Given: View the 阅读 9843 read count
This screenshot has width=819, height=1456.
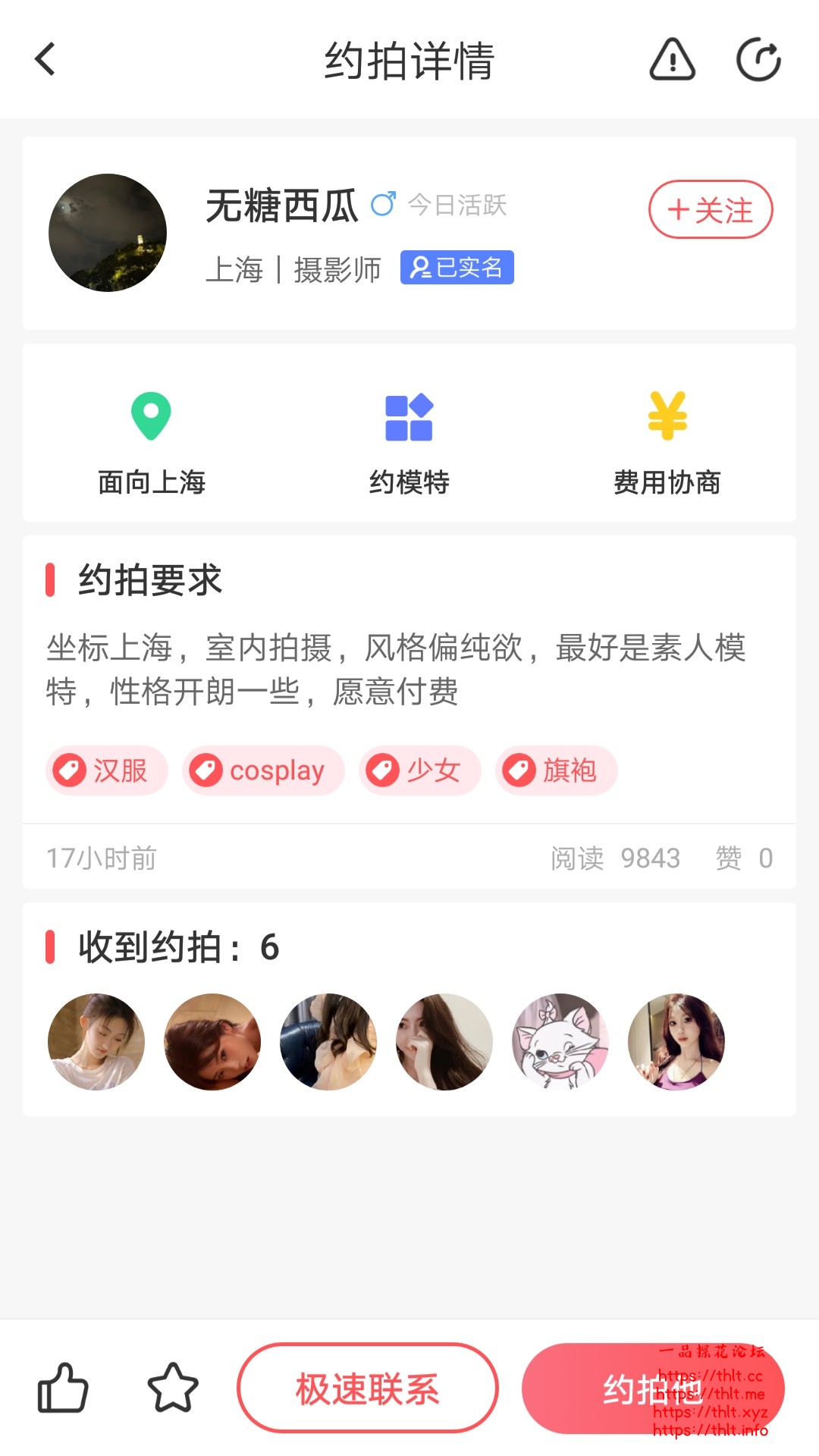Looking at the screenshot, I should coord(615,858).
